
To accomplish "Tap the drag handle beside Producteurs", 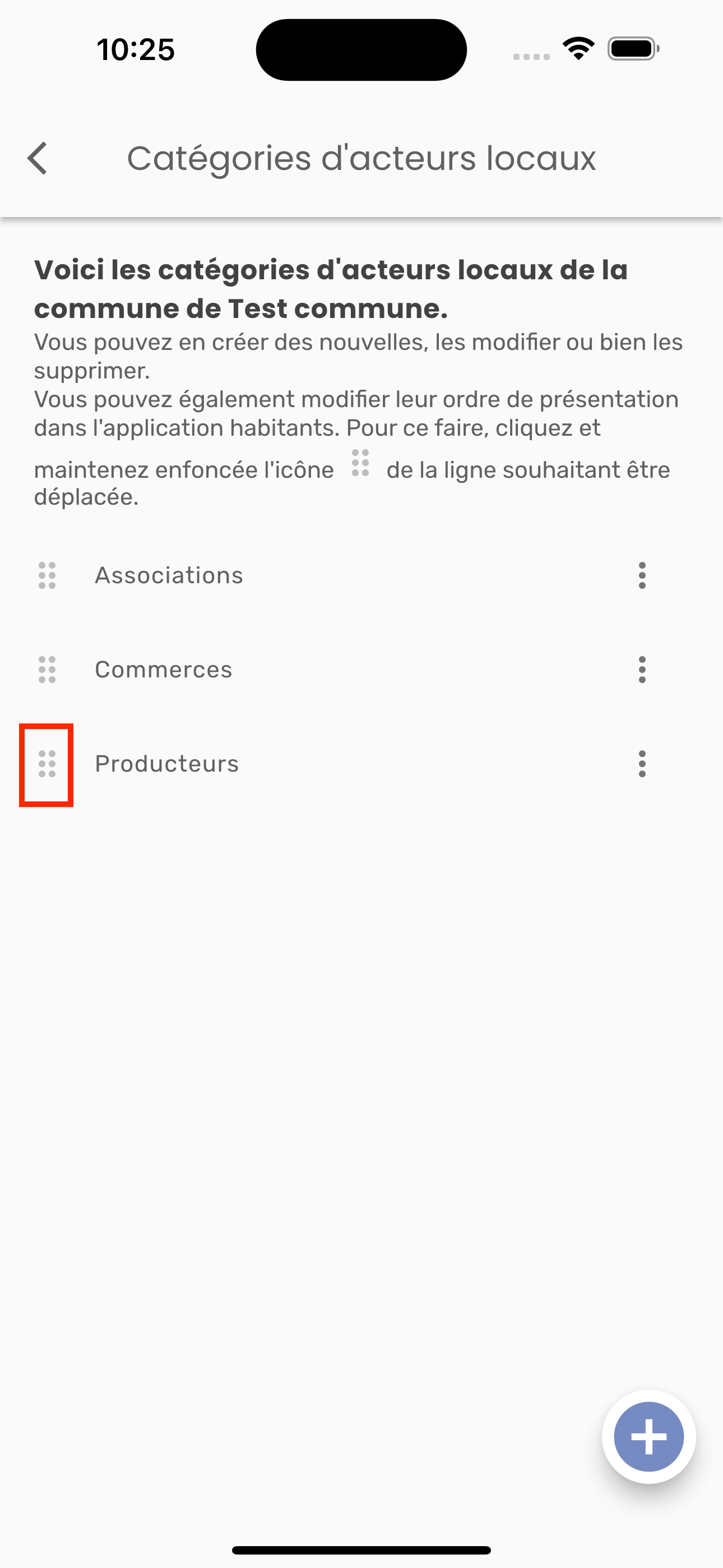I will coord(47,764).
